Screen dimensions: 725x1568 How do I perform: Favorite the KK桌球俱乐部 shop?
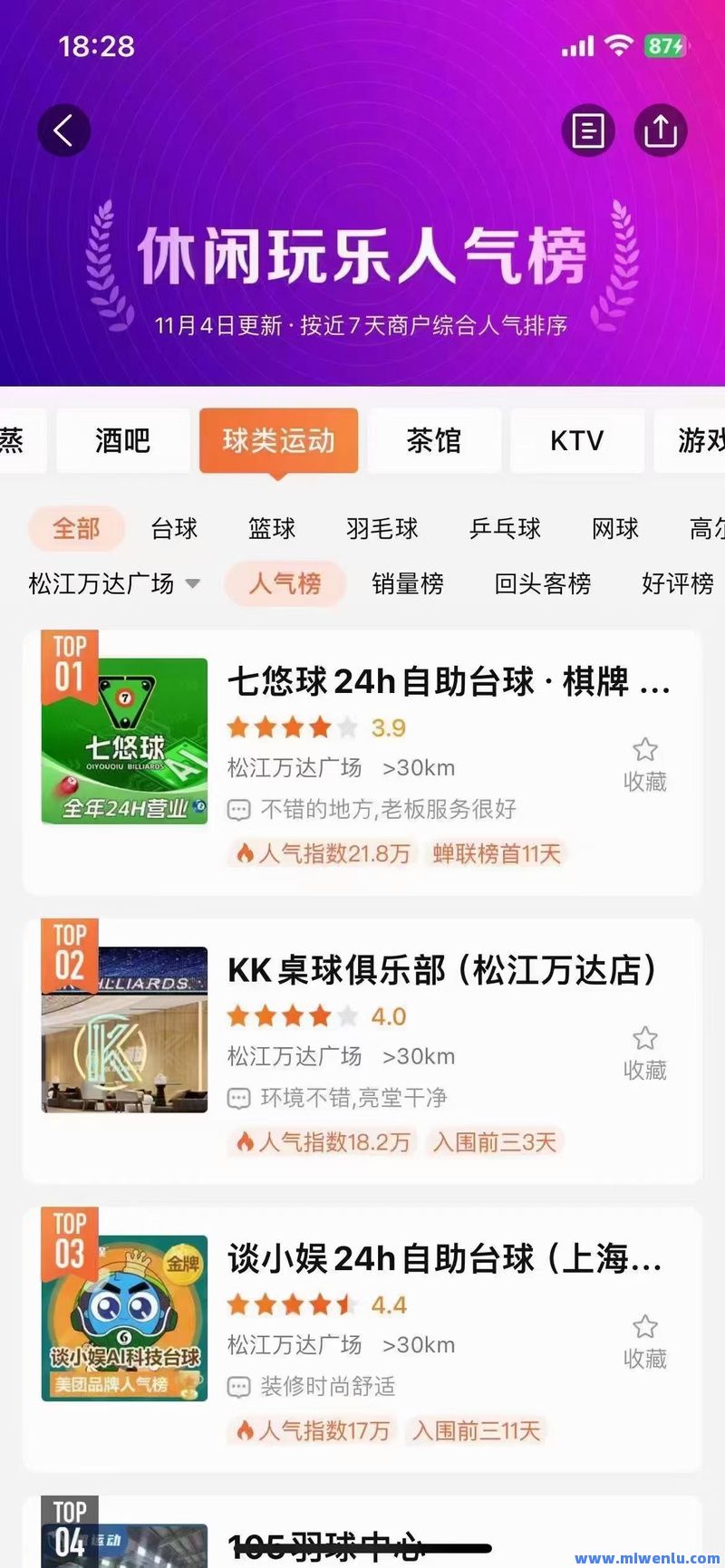(x=645, y=1053)
